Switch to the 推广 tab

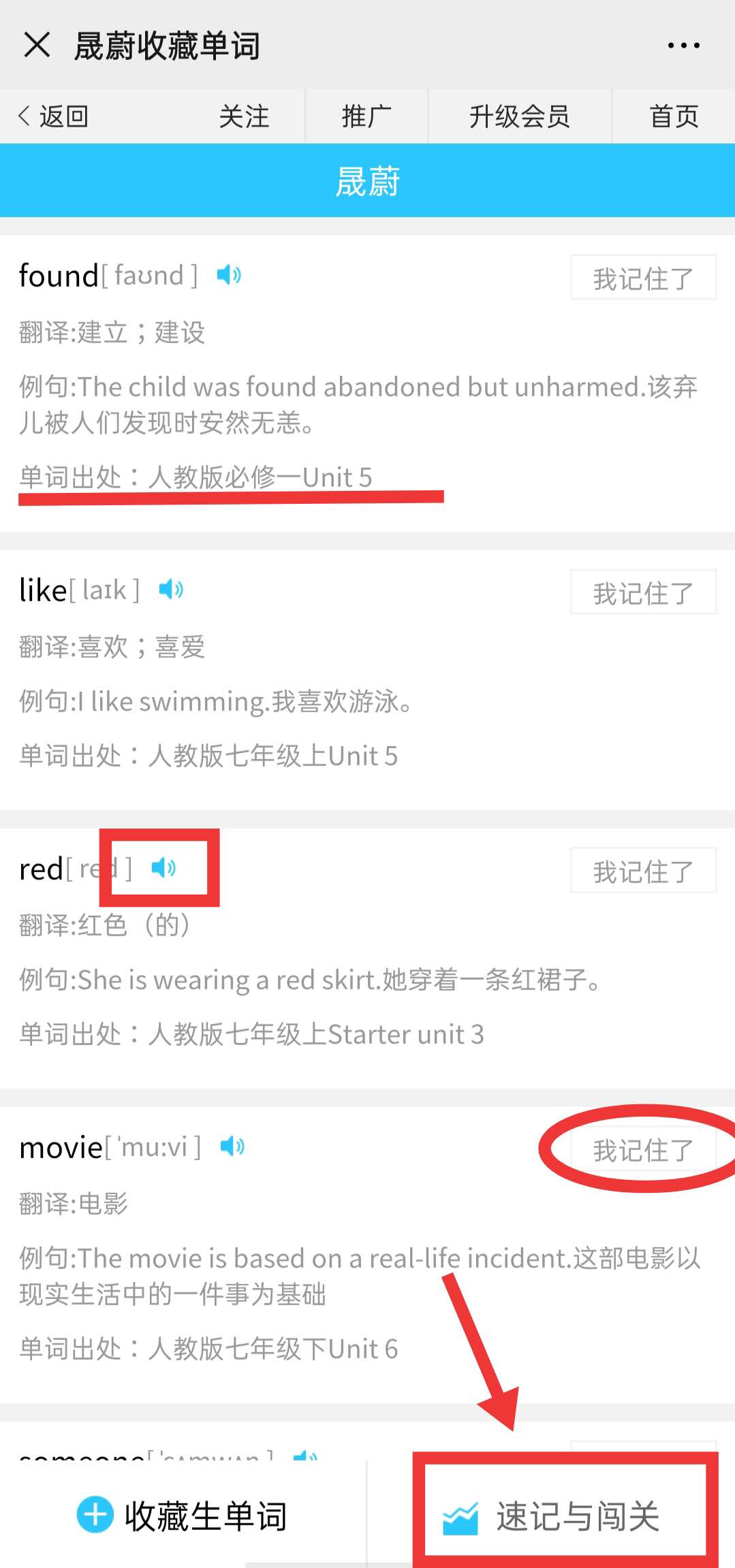pyautogui.click(x=366, y=116)
